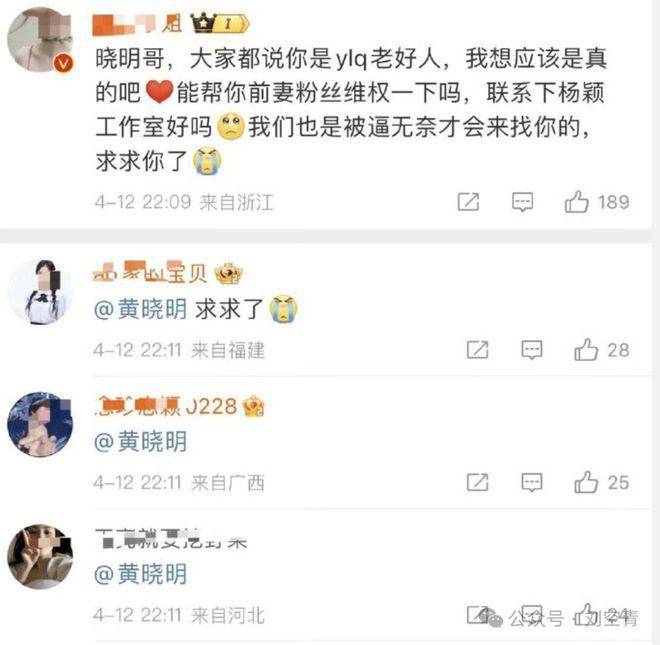The image size is (660, 645).
Task: Open avatar of the 广西 commenter
Action: tap(39, 424)
